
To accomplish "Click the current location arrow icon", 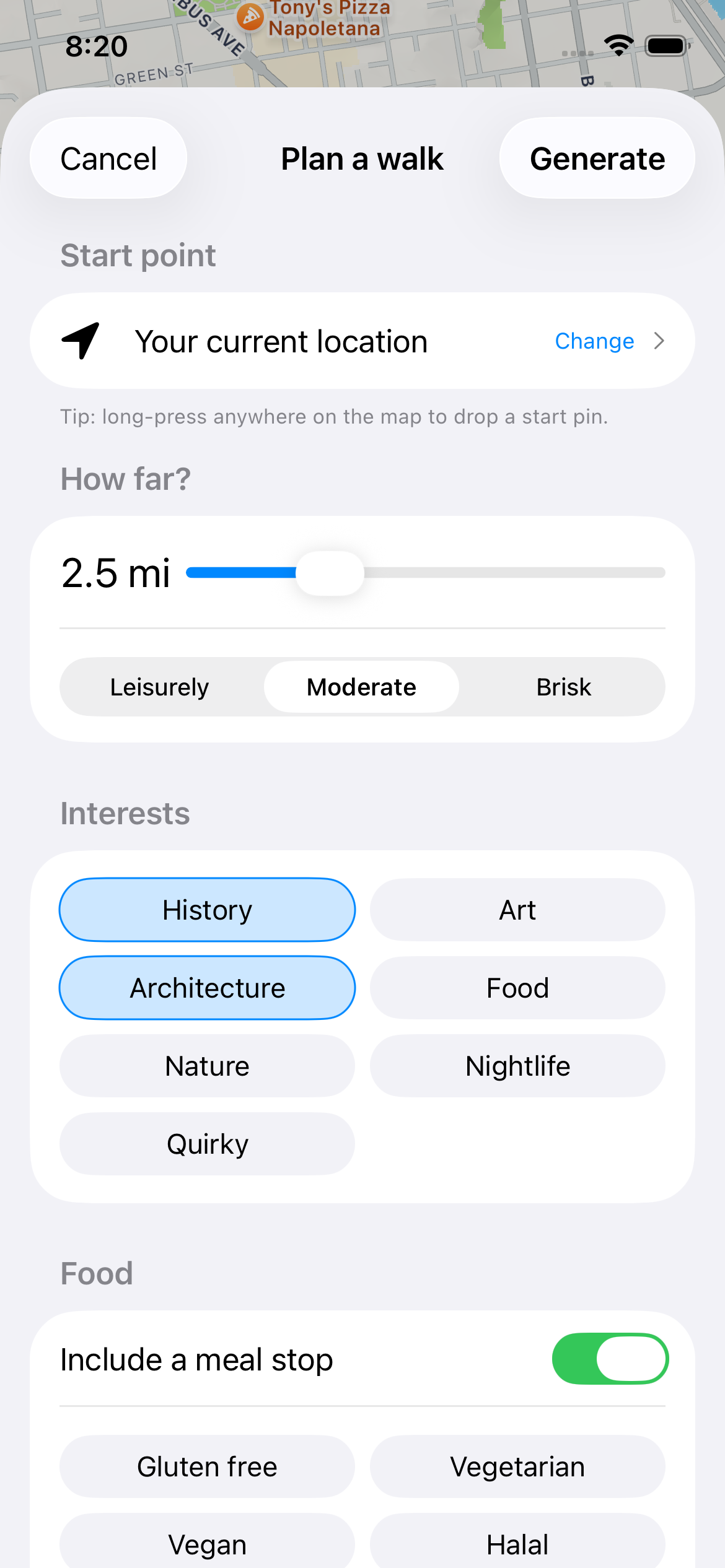I will point(81,341).
